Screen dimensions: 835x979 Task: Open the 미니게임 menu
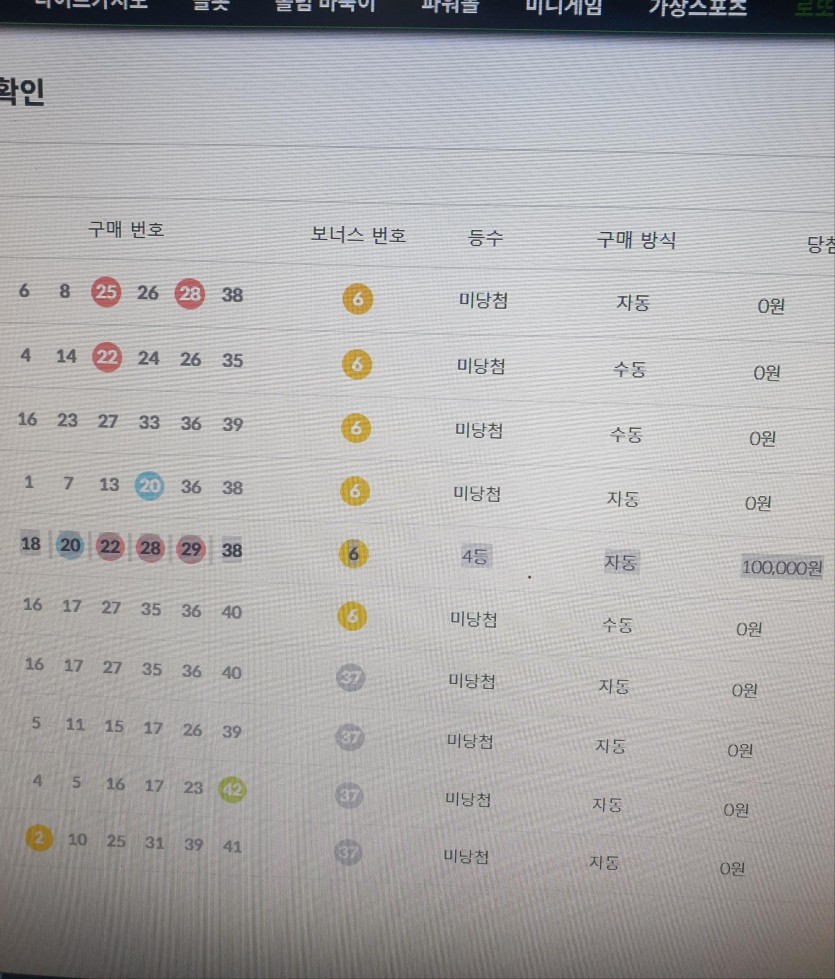(563, 7)
